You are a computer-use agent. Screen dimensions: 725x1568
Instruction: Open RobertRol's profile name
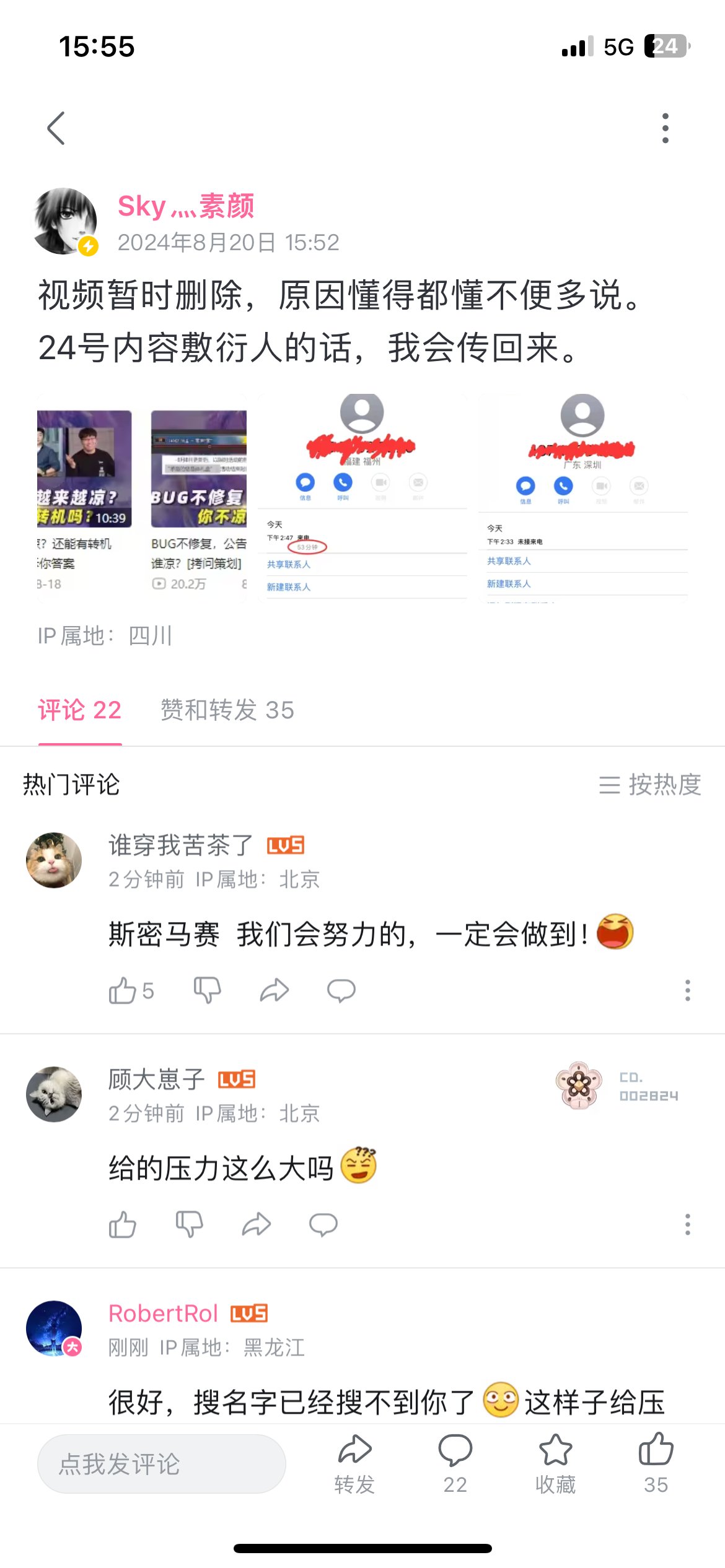tap(163, 1313)
